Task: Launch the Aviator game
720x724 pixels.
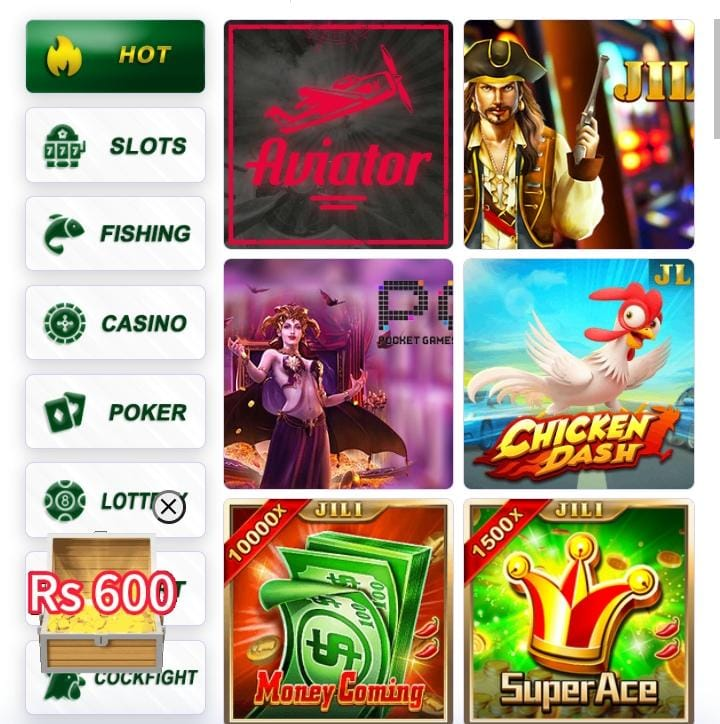Action: tap(338, 135)
